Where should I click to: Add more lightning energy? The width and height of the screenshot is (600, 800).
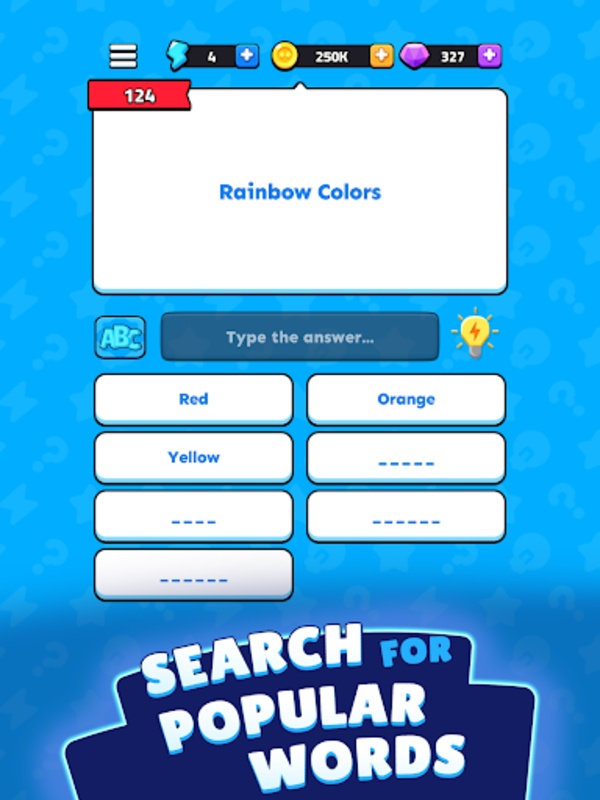pos(246,56)
